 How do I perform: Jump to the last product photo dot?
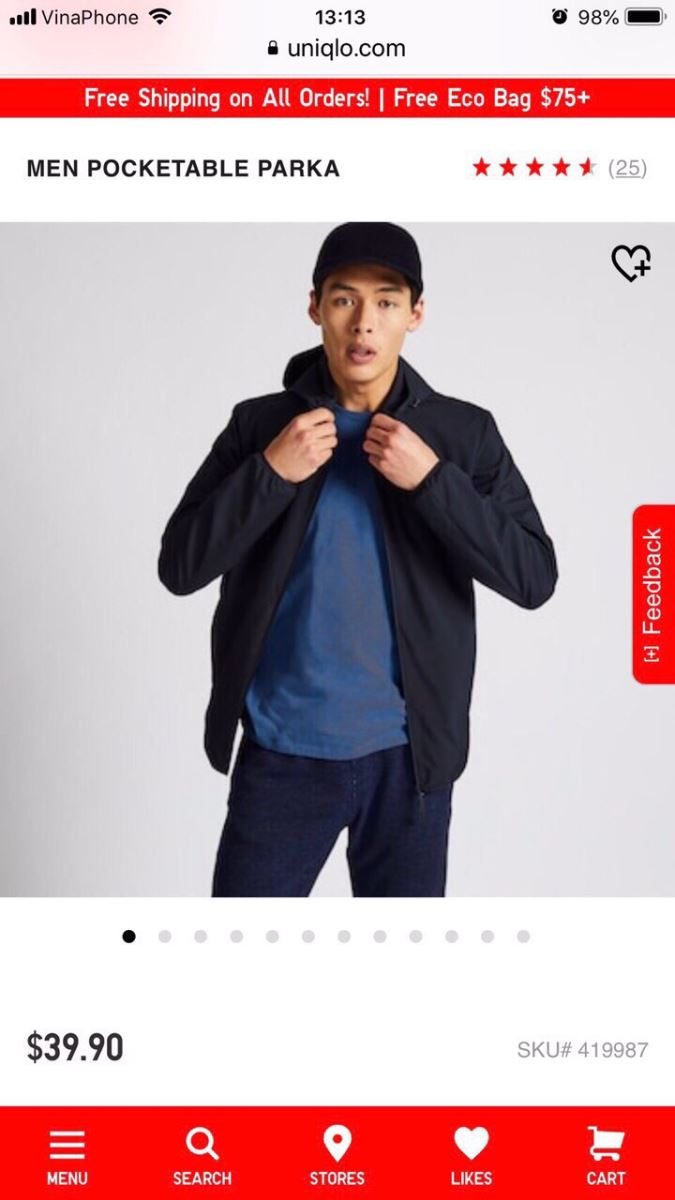tap(523, 936)
